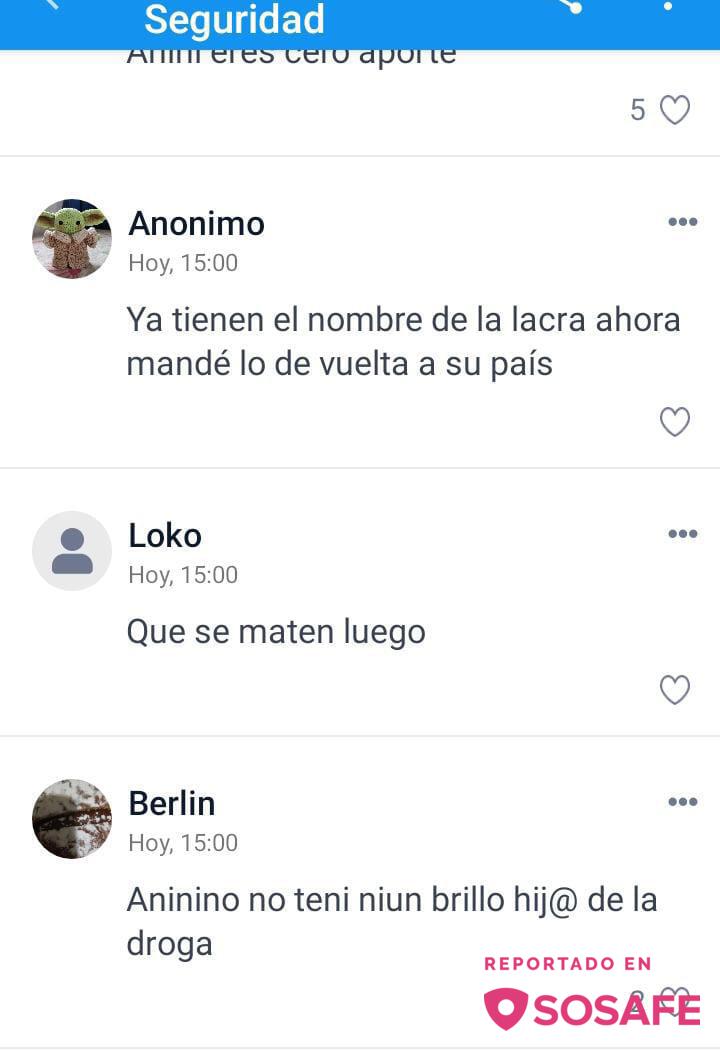Like Loko's comment "Que se maten luego"

coord(675,690)
